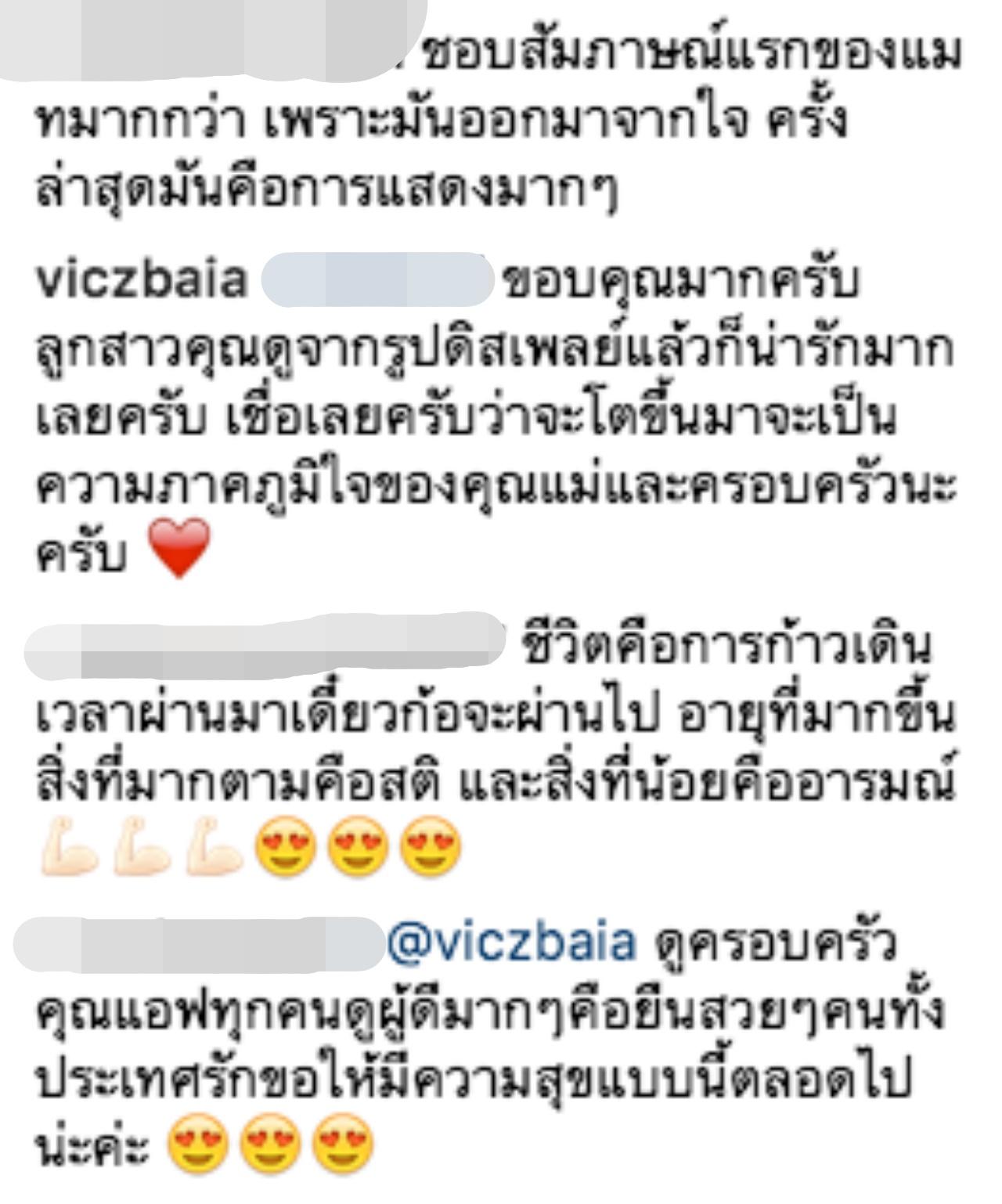
Task: Open viczbaia's profile from the comment username
Action: click(x=142, y=279)
